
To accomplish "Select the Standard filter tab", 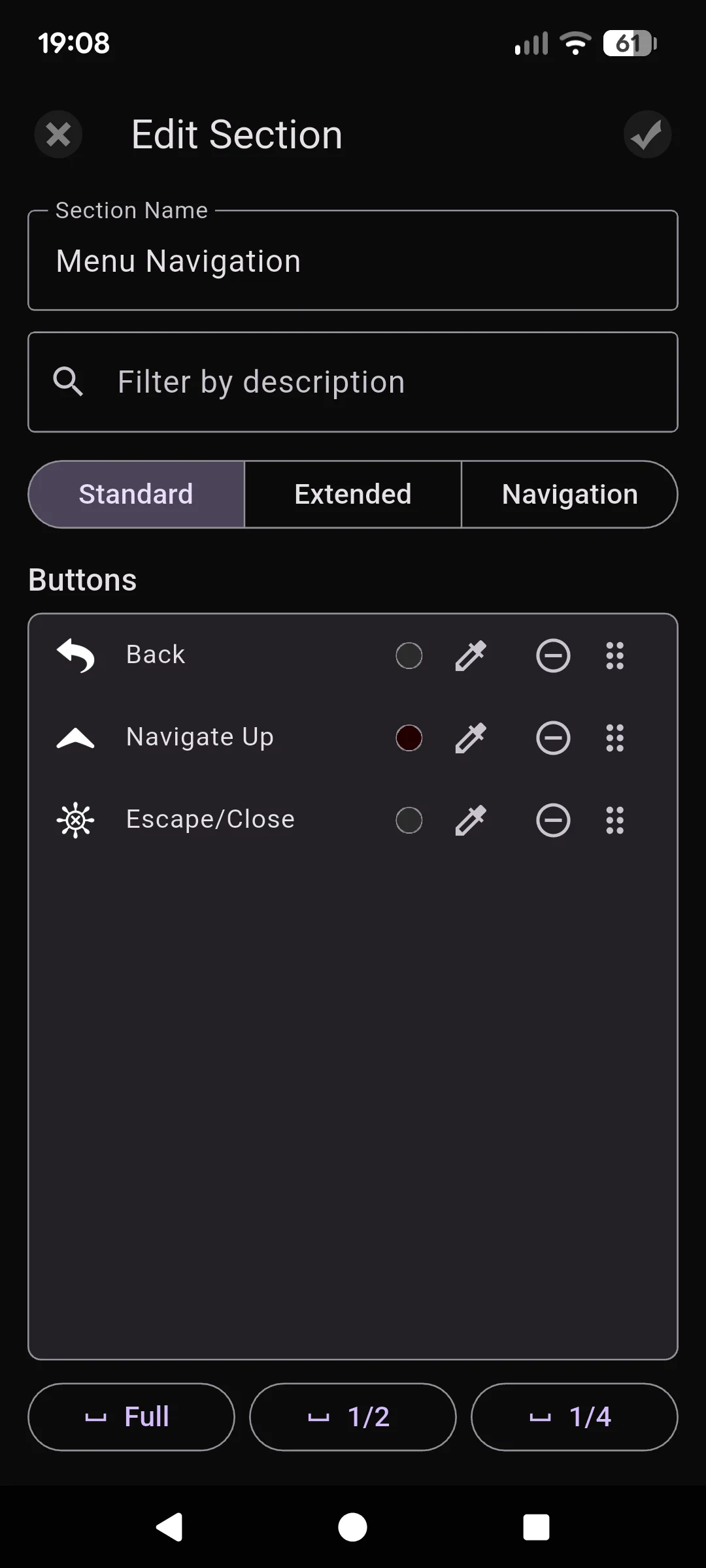I will [135, 494].
